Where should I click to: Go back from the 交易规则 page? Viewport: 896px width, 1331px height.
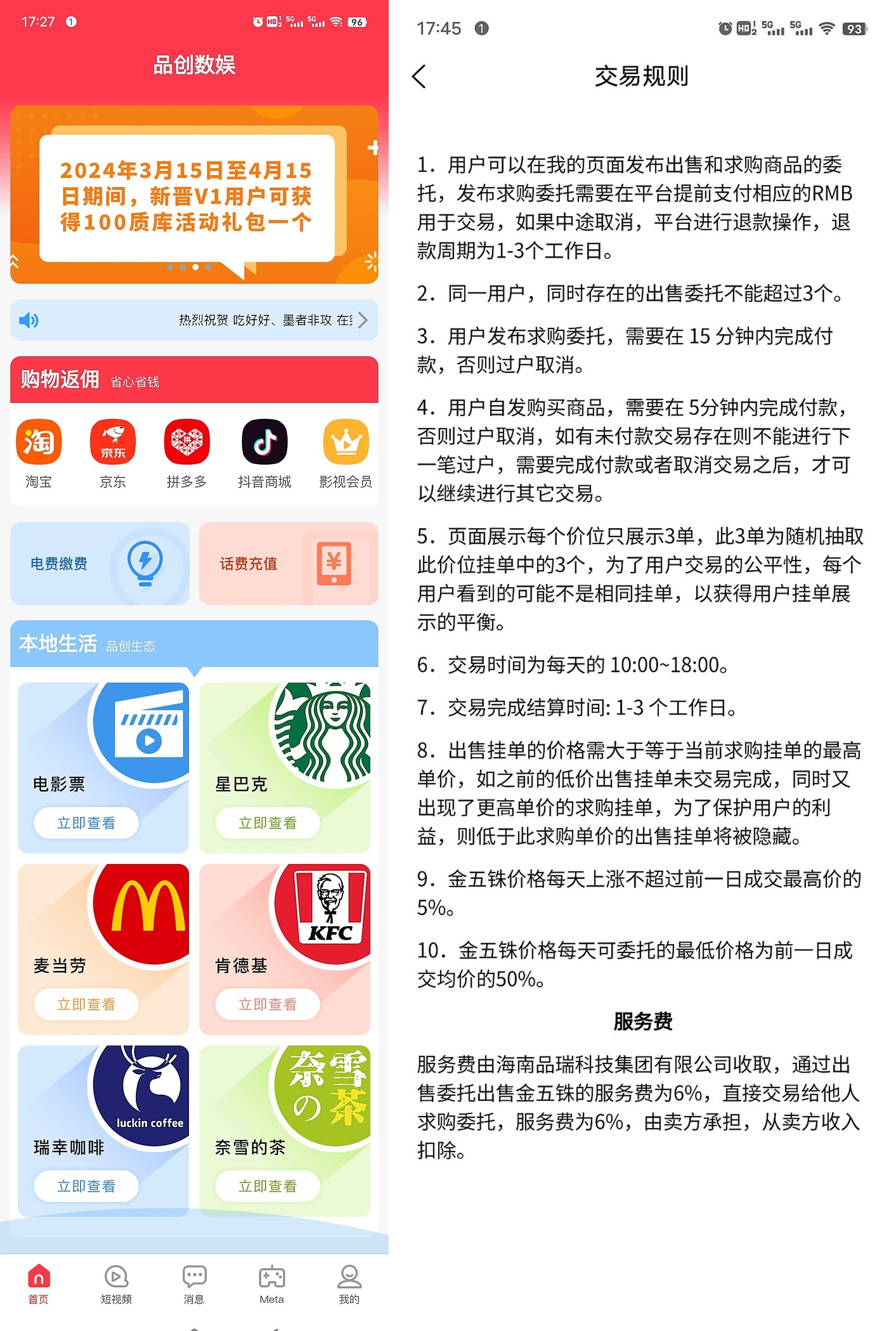pos(419,76)
